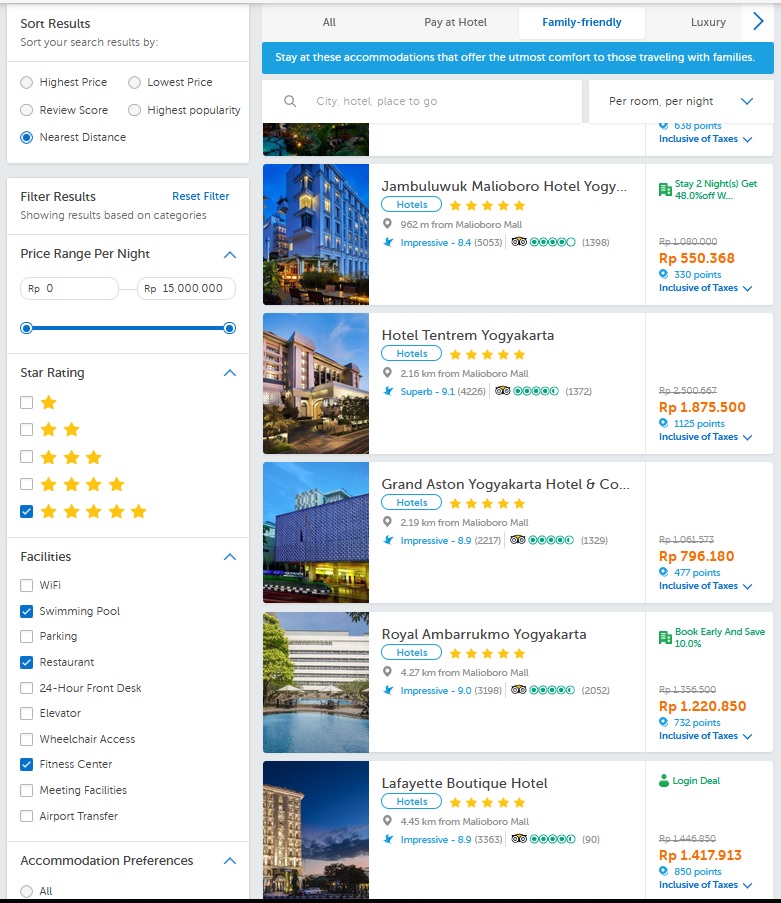781x903 pixels.
Task: Uncheck the Swimming Pool filter
Action: [x=27, y=611]
